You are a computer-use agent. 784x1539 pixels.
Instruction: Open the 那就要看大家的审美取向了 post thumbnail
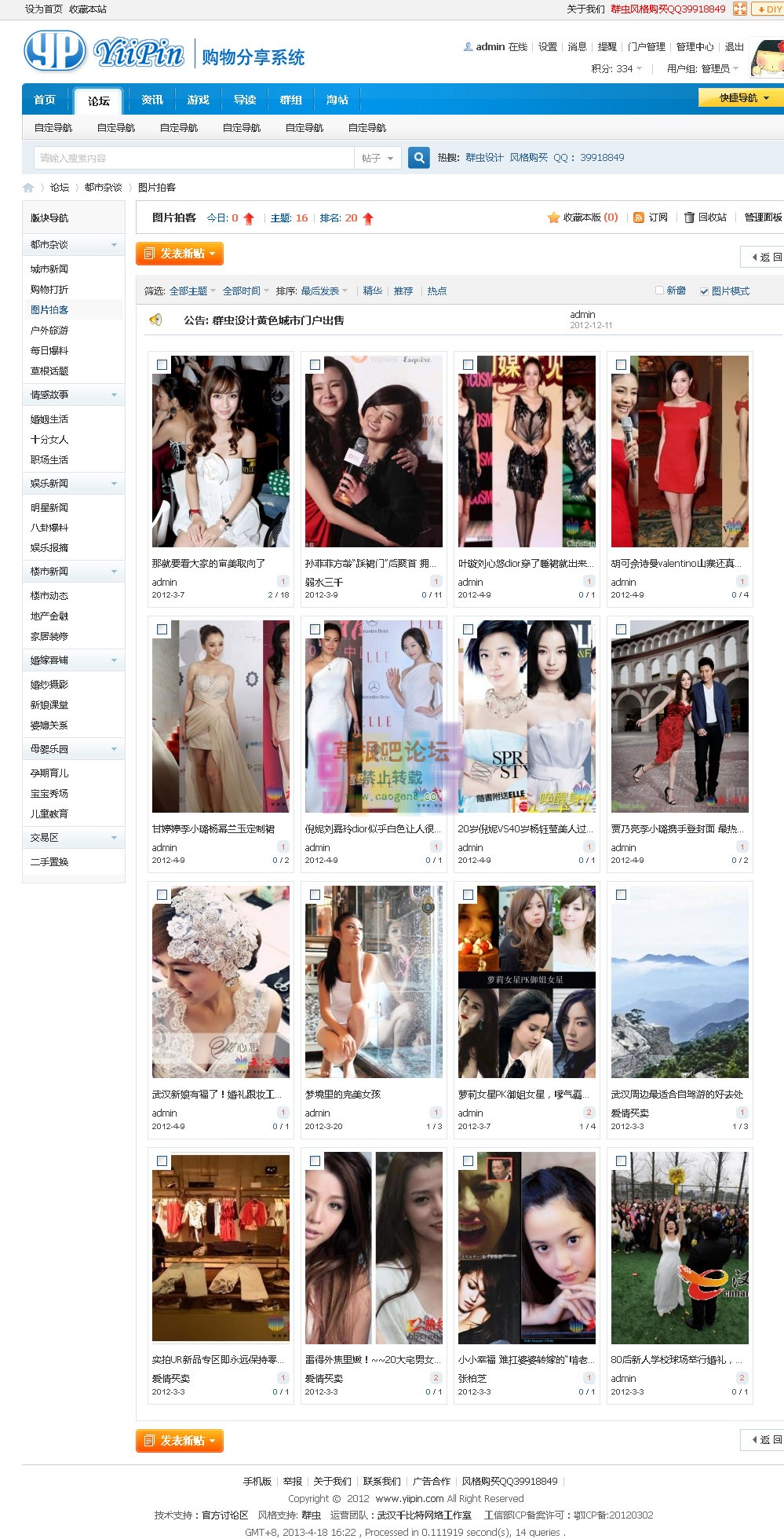pyautogui.click(x=221, y=451)
